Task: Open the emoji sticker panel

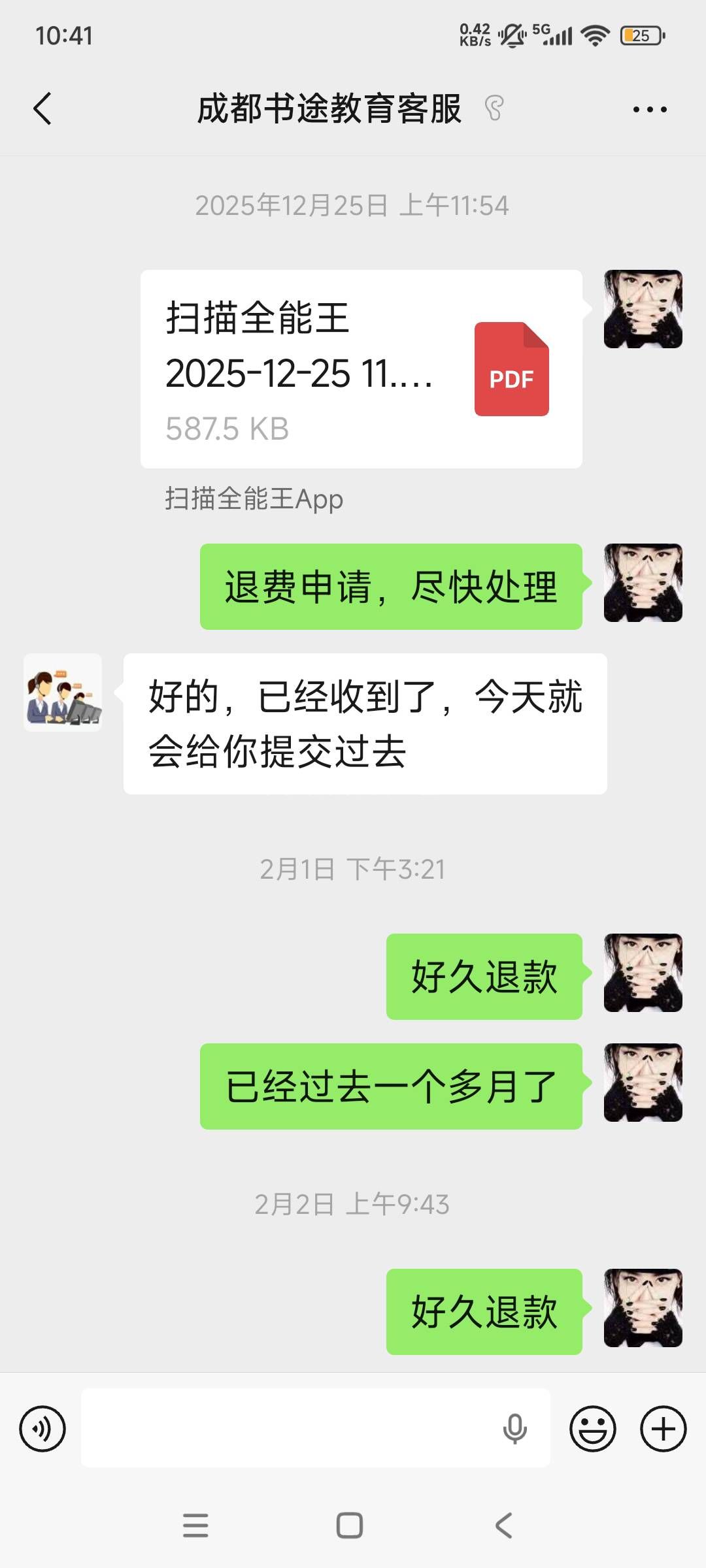Action: (x=592, y=1429)
